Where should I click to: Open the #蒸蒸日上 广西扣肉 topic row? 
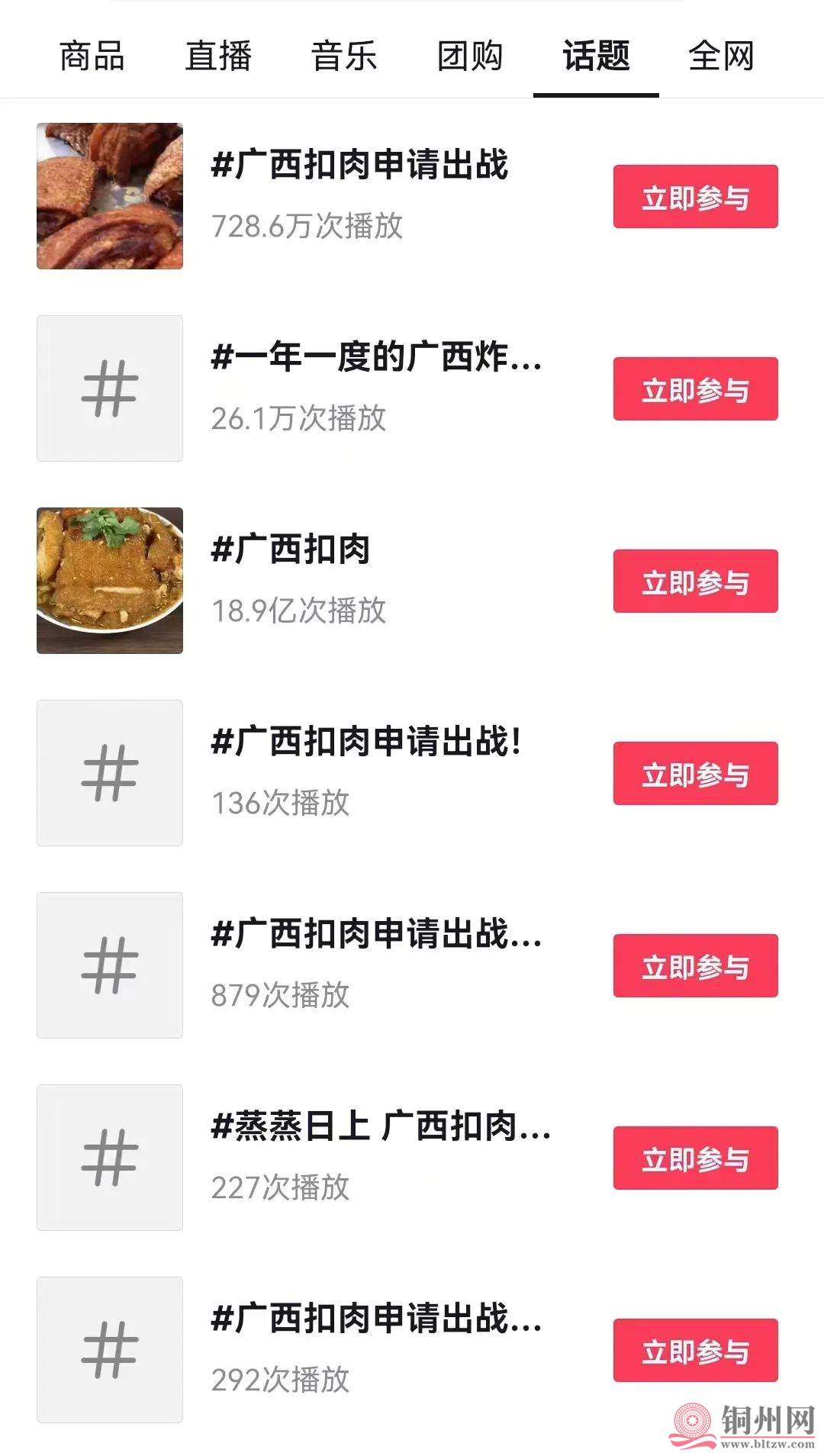pyautogui.click(x=380, y=1127)
